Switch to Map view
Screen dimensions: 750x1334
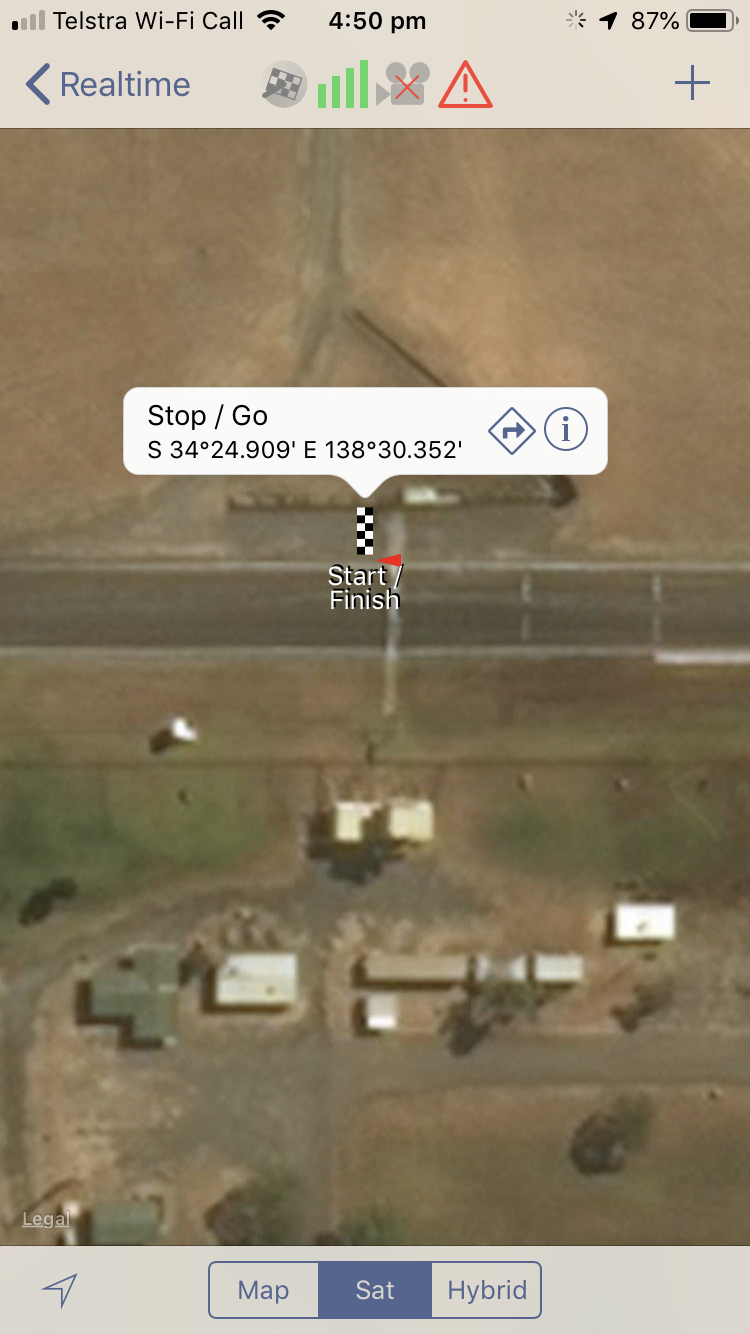coord(264,1290)
